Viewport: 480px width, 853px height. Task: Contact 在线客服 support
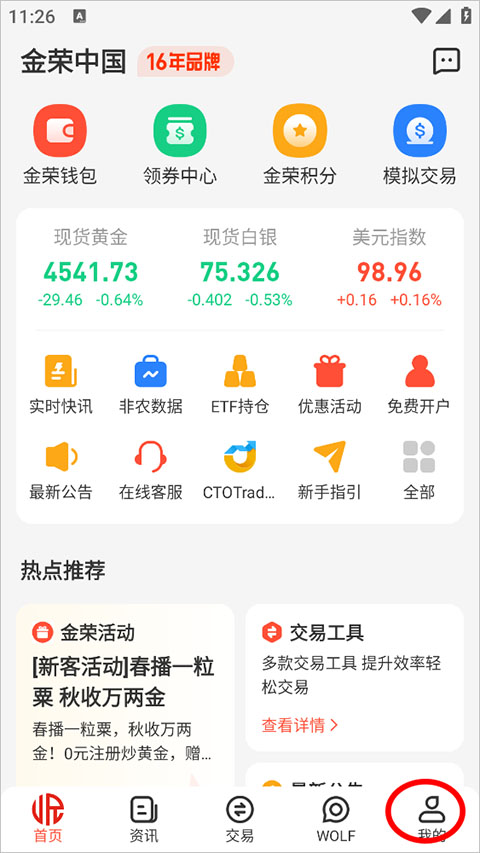coord(151,470)
